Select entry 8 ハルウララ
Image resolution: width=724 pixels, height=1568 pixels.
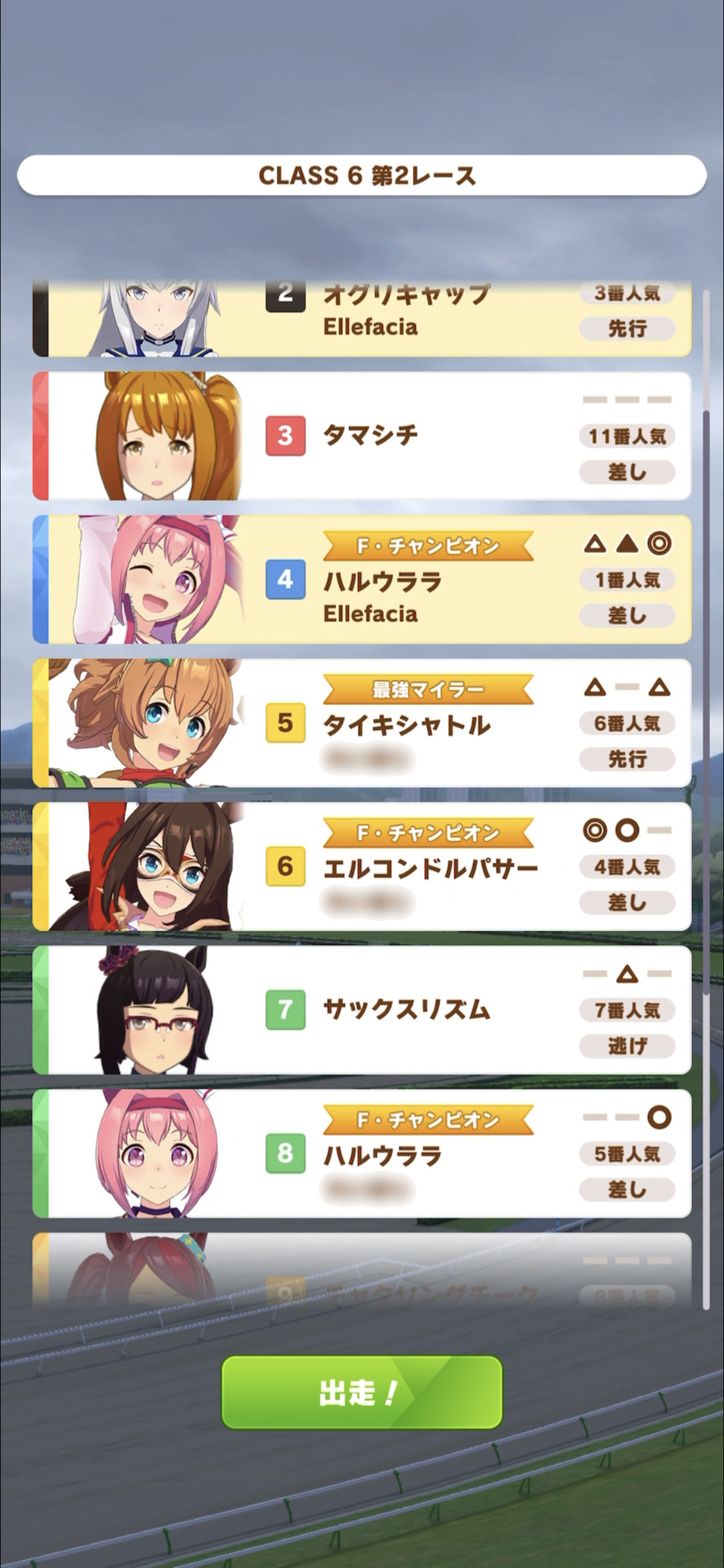pyautogui.click(x=362, y=1153)
